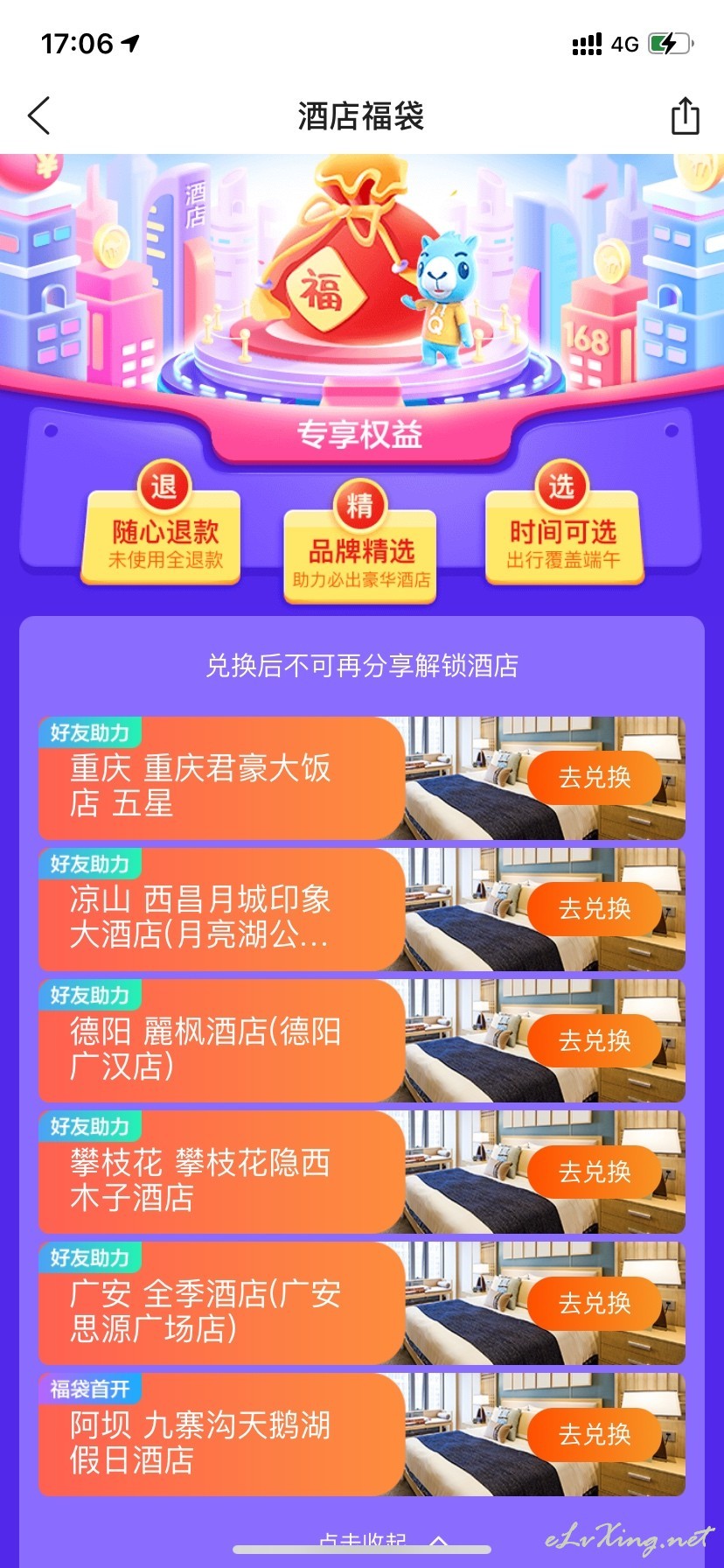The height and width of the screenshot is (1568, 724).
Task: Tap 去兑换 for 麗枫酒店(德阳广汉店)
Action: click(x=595, y=1040)
